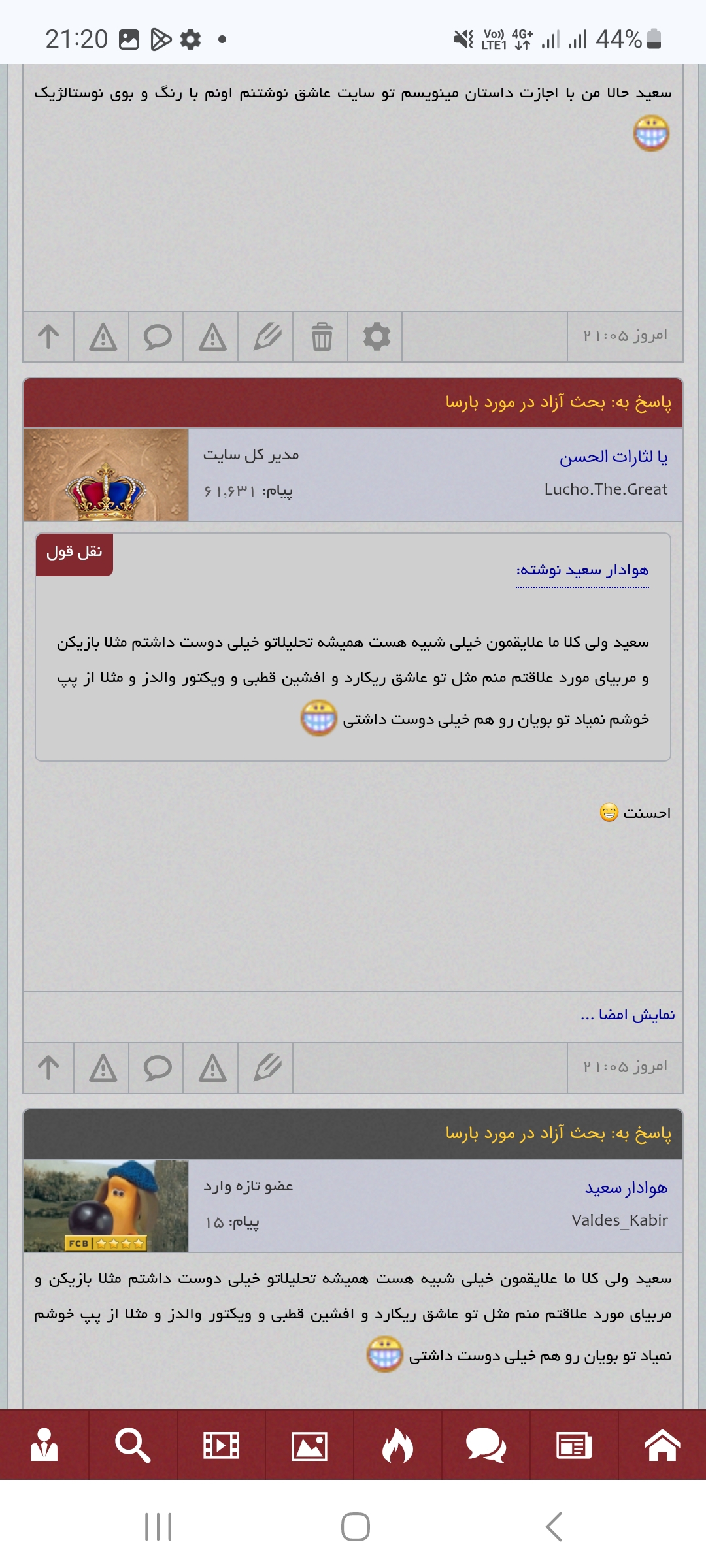Screen dimensions: 706x1568
Task: Open the news icon in bottom bar
Action: 574,1445
